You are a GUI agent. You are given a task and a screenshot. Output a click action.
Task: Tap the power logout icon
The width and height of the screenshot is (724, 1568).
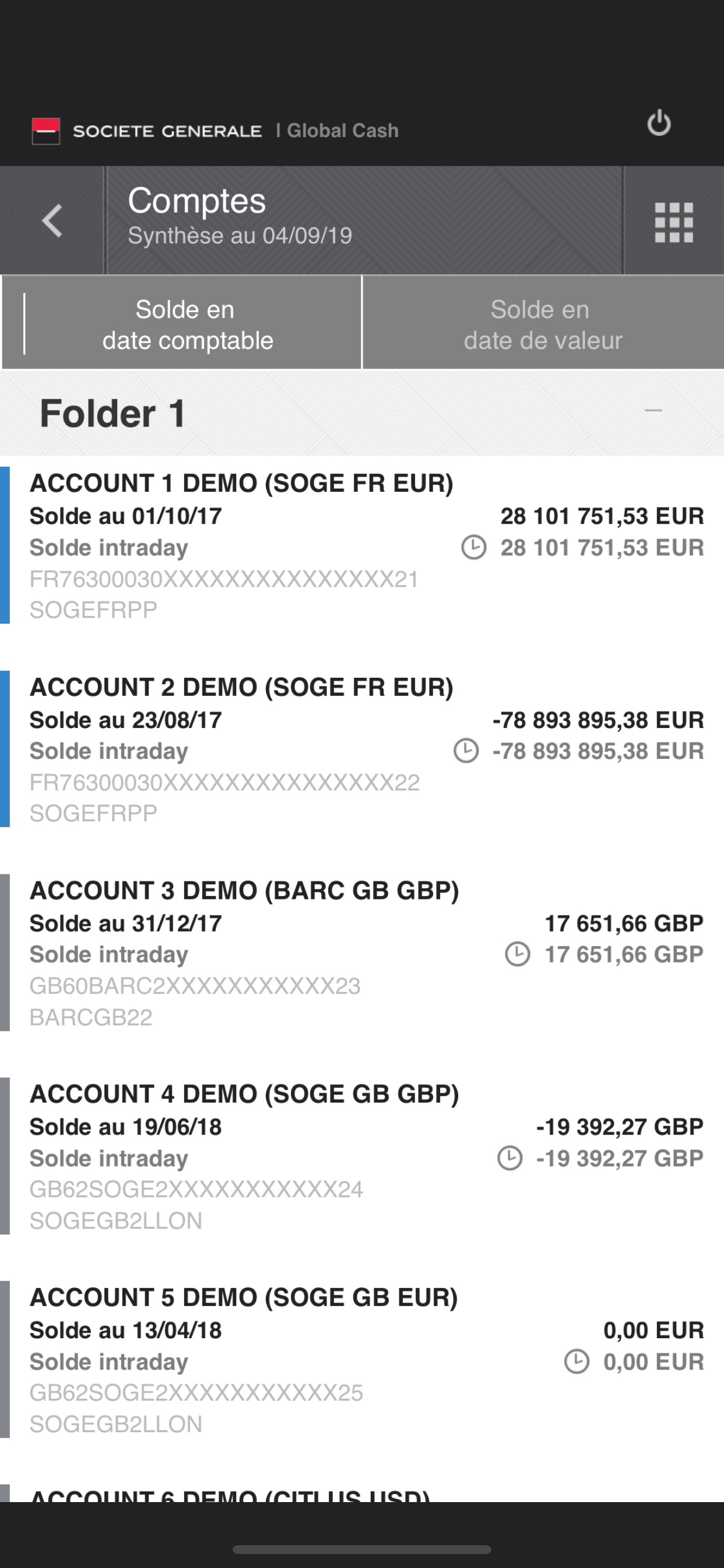pyautogui.click(x=658, y=123)
